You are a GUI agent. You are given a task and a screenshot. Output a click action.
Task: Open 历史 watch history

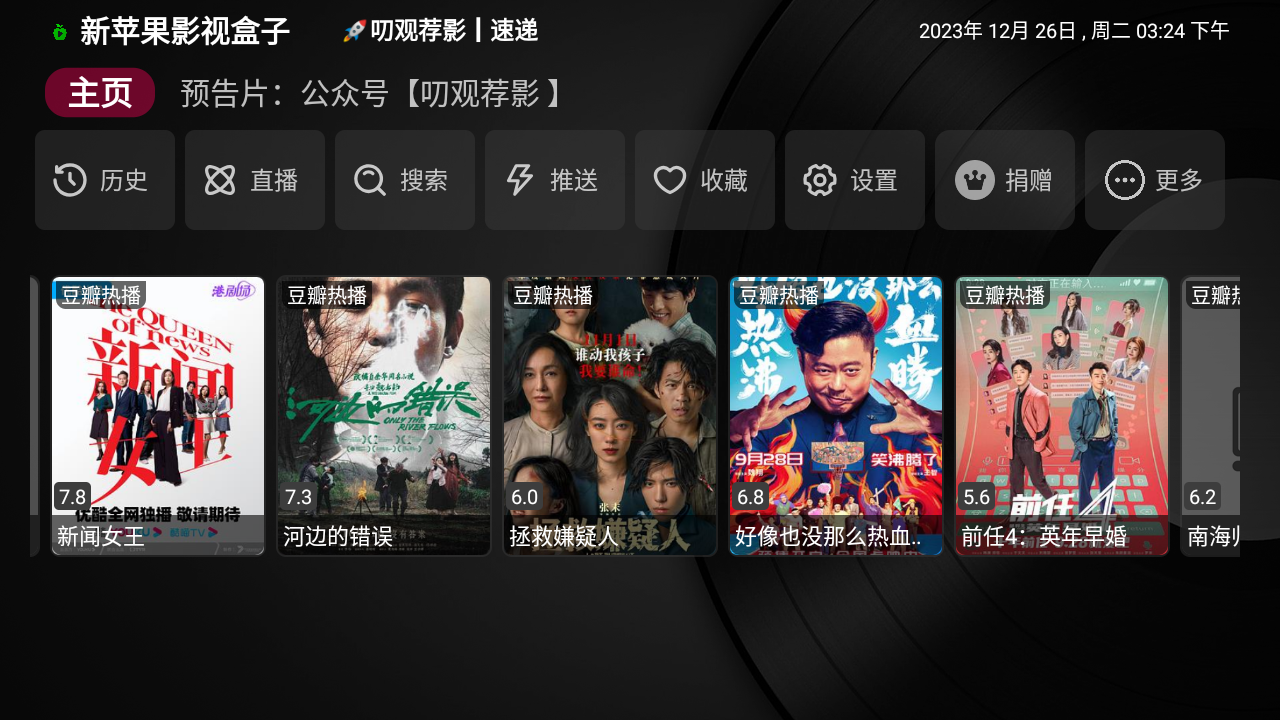[x=105, y=180]
